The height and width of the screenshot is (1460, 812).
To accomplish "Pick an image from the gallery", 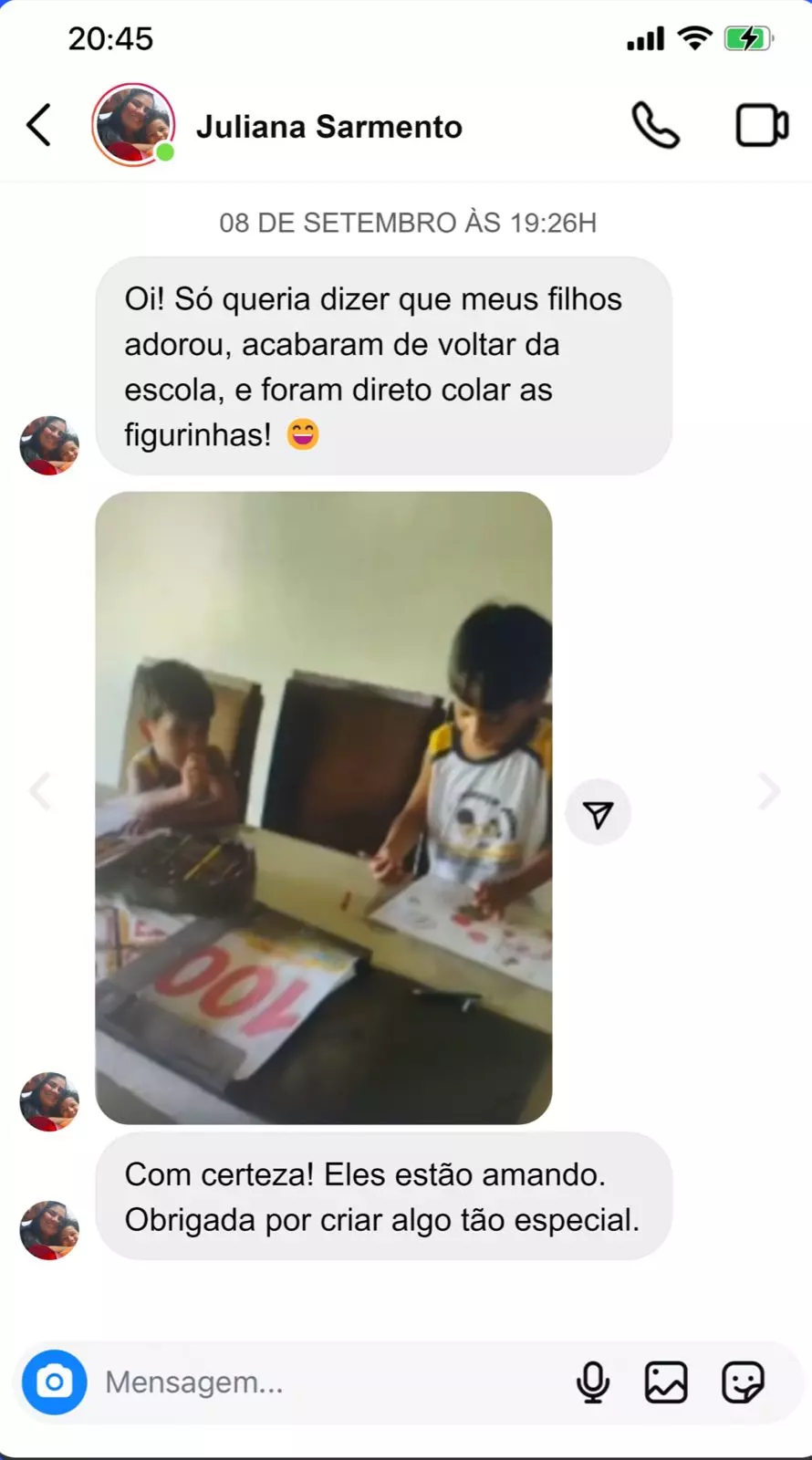I will coord(666,1382).
